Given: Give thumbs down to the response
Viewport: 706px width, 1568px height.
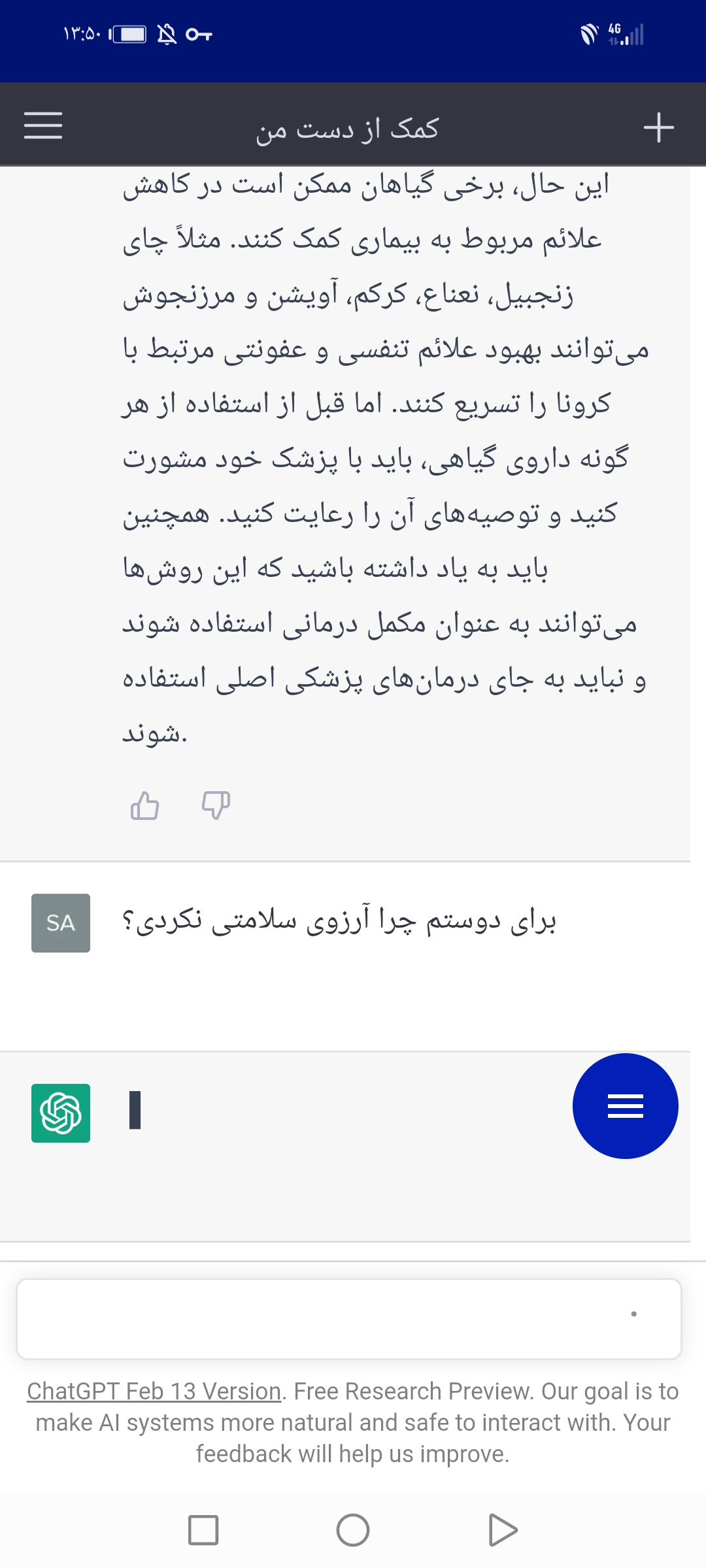Looking at the screenshot, I should point(216,806).
